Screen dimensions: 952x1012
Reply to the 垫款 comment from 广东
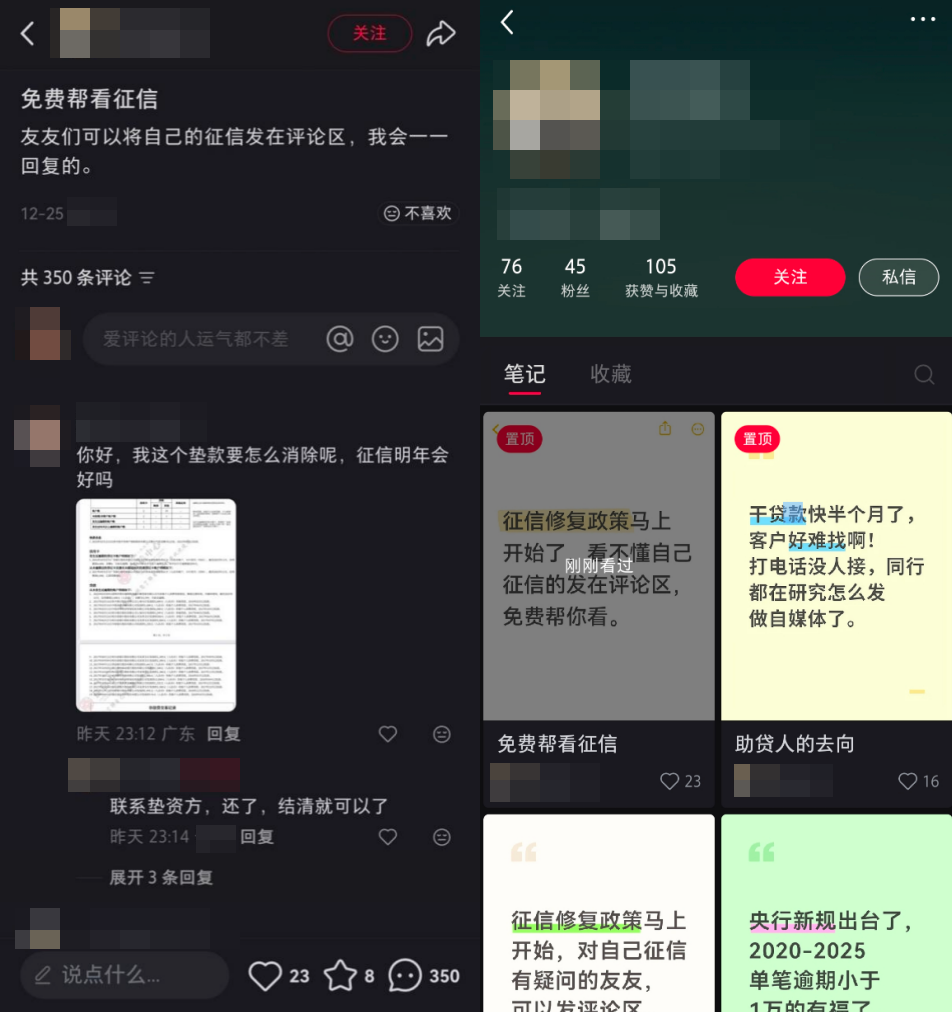tap(223, 734)
